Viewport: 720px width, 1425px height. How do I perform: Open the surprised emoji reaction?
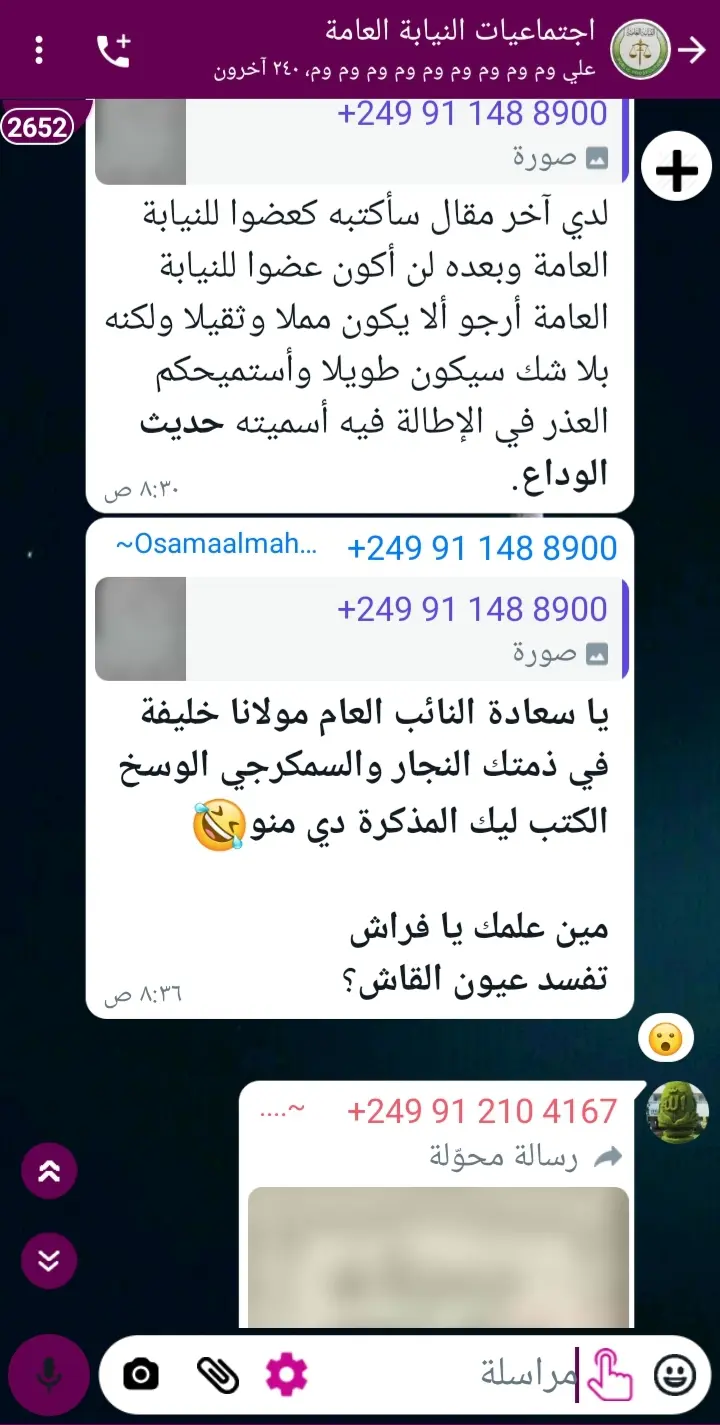pyautogui.click(x=665, y=1041)
